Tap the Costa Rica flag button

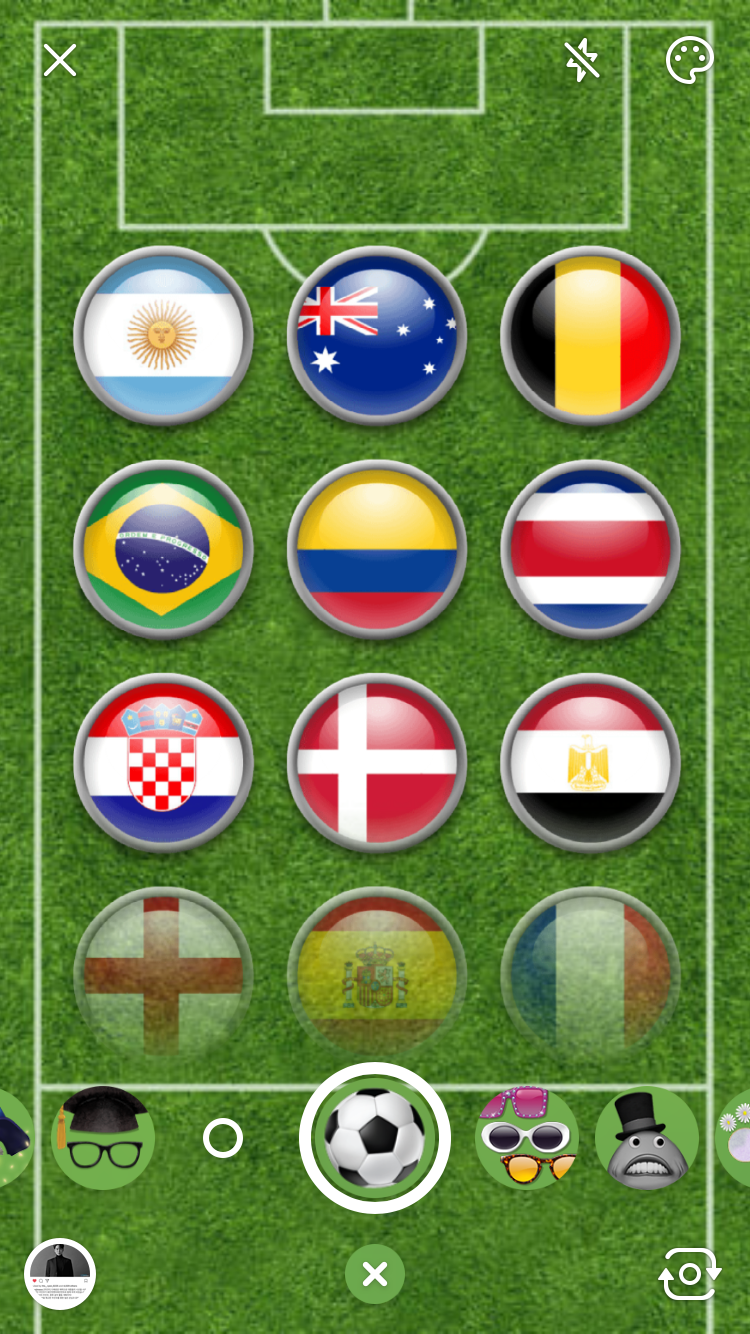click(590, 549)
